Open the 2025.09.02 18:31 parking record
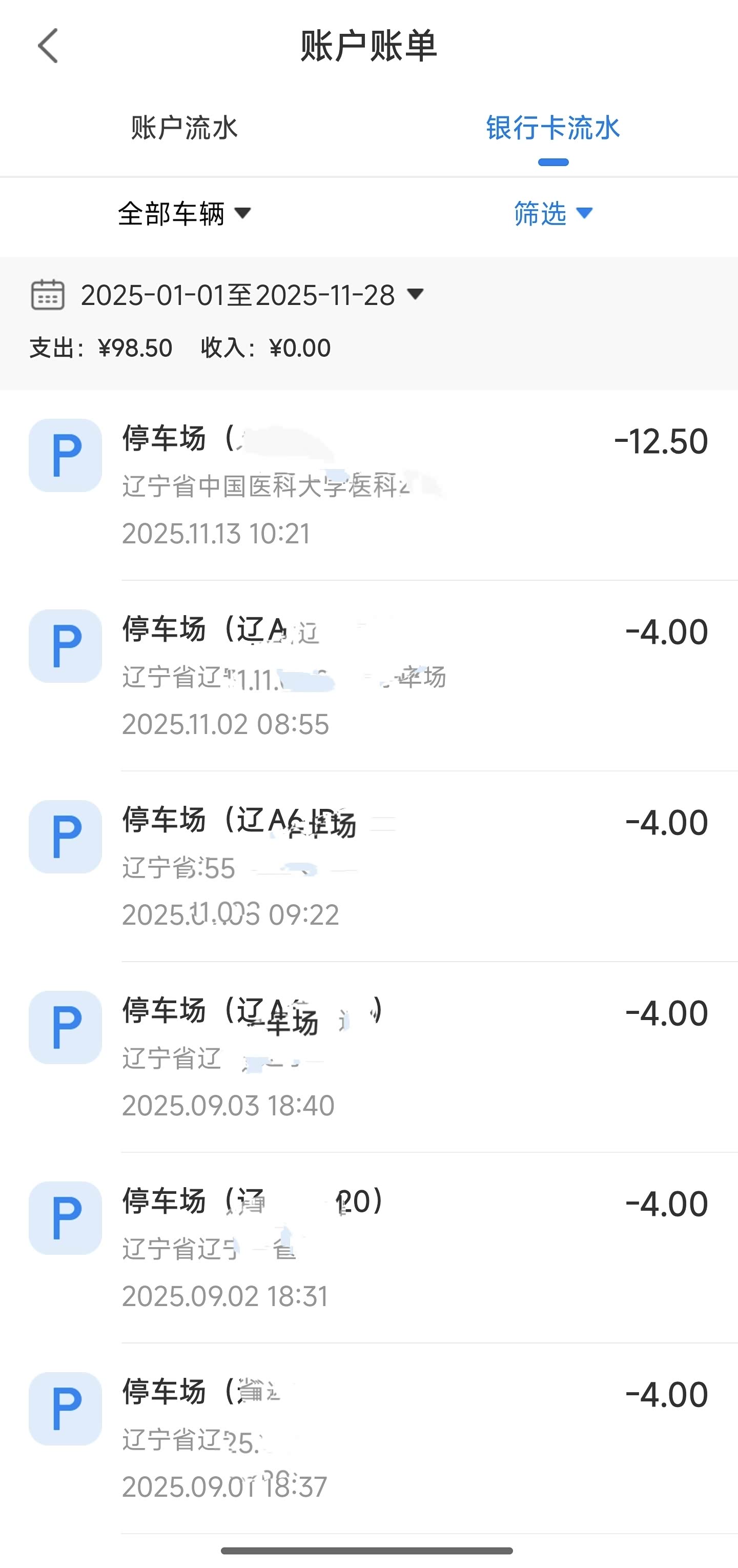Screen dimensions: 738x1568 pos(368,1247)
